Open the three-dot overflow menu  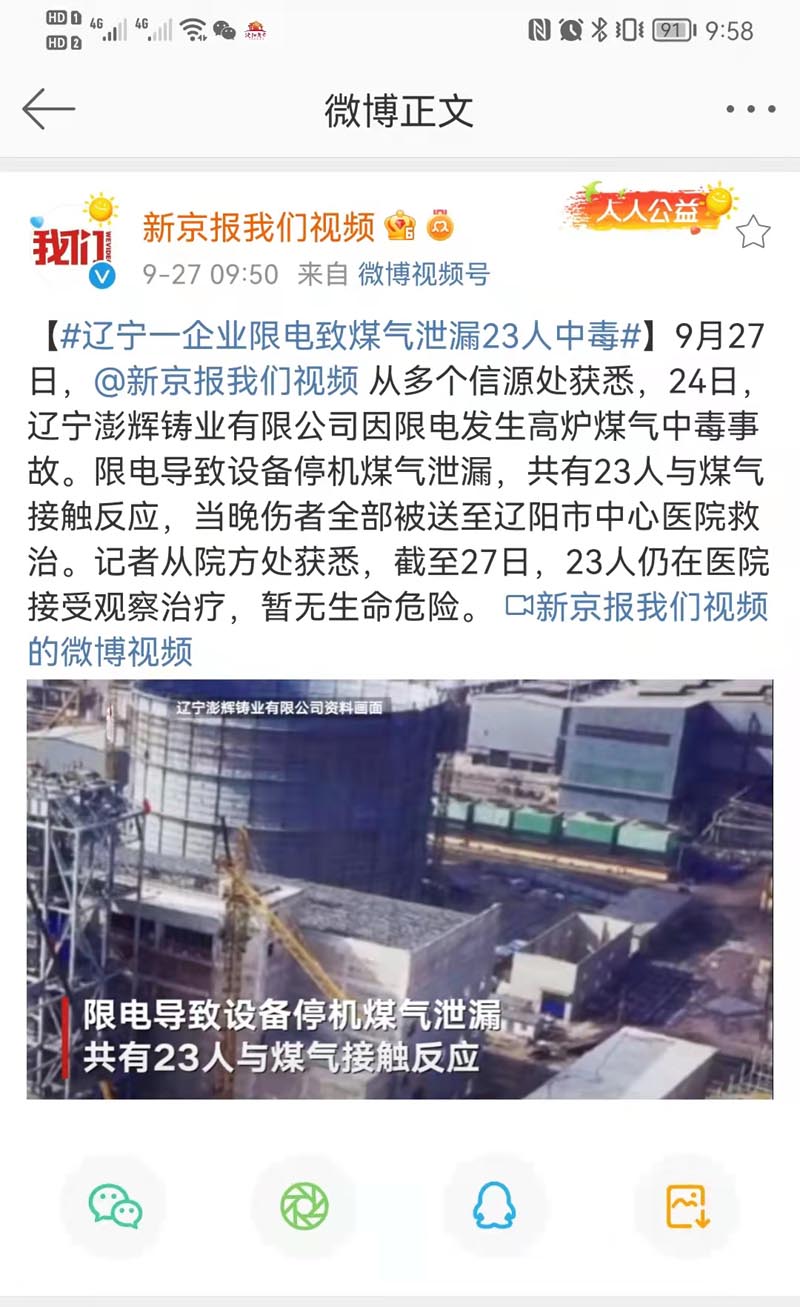click(x=750, y=109)
